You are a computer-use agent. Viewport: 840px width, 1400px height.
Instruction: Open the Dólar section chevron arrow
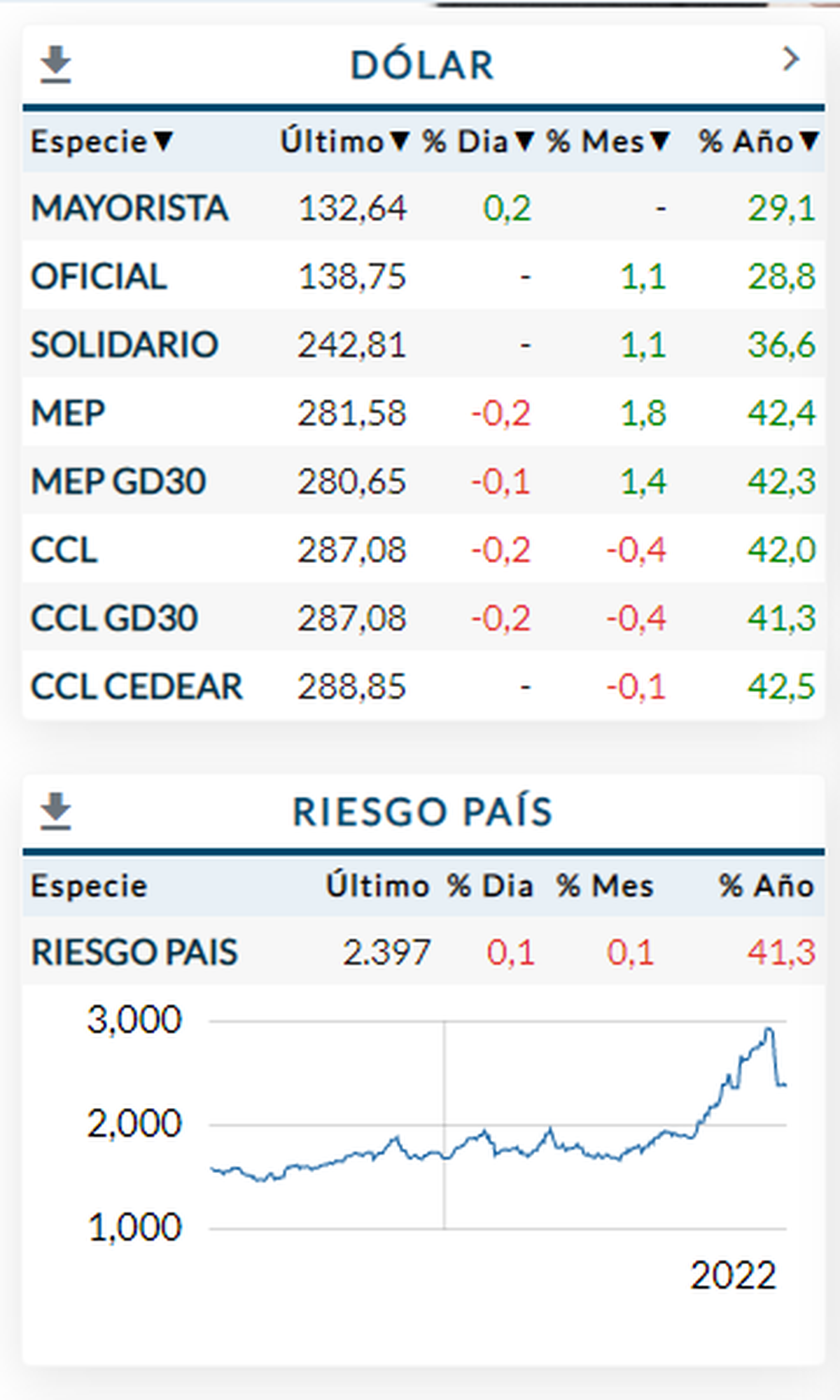pos(790,60)
